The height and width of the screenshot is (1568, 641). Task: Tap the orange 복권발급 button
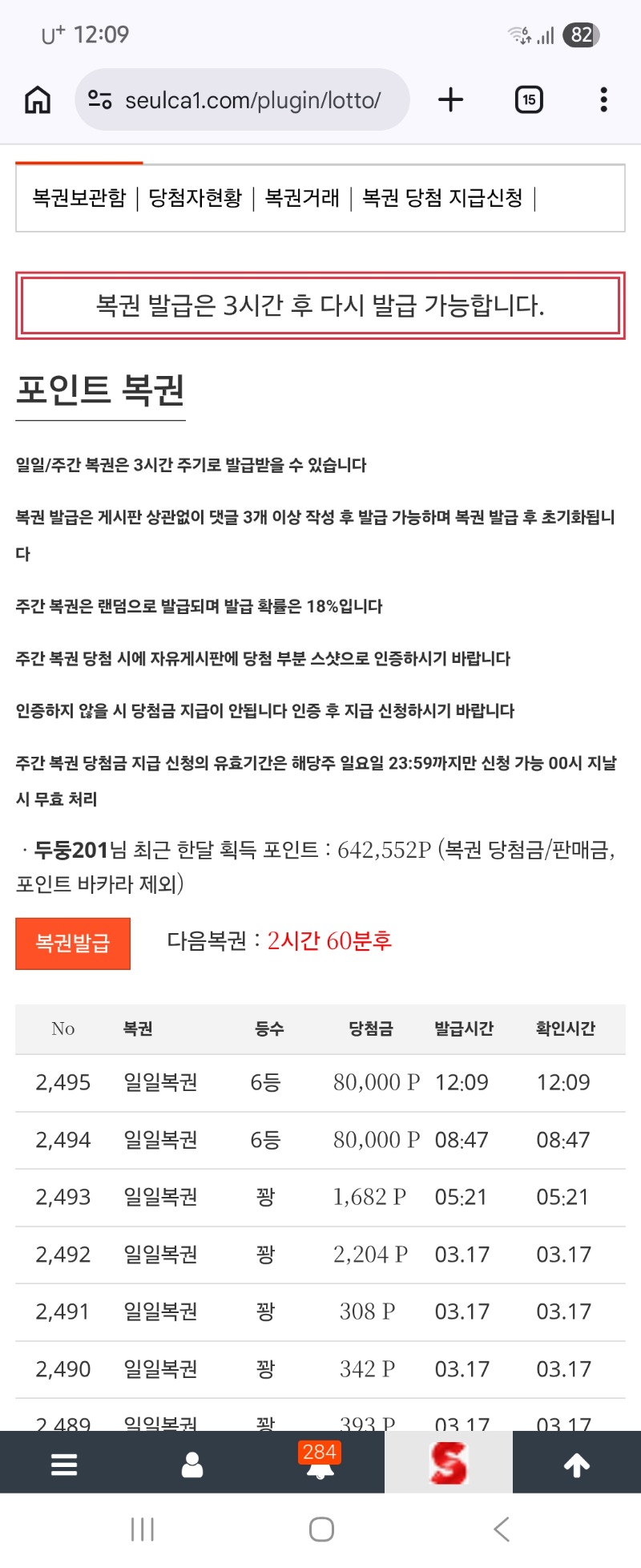[73, 944]
